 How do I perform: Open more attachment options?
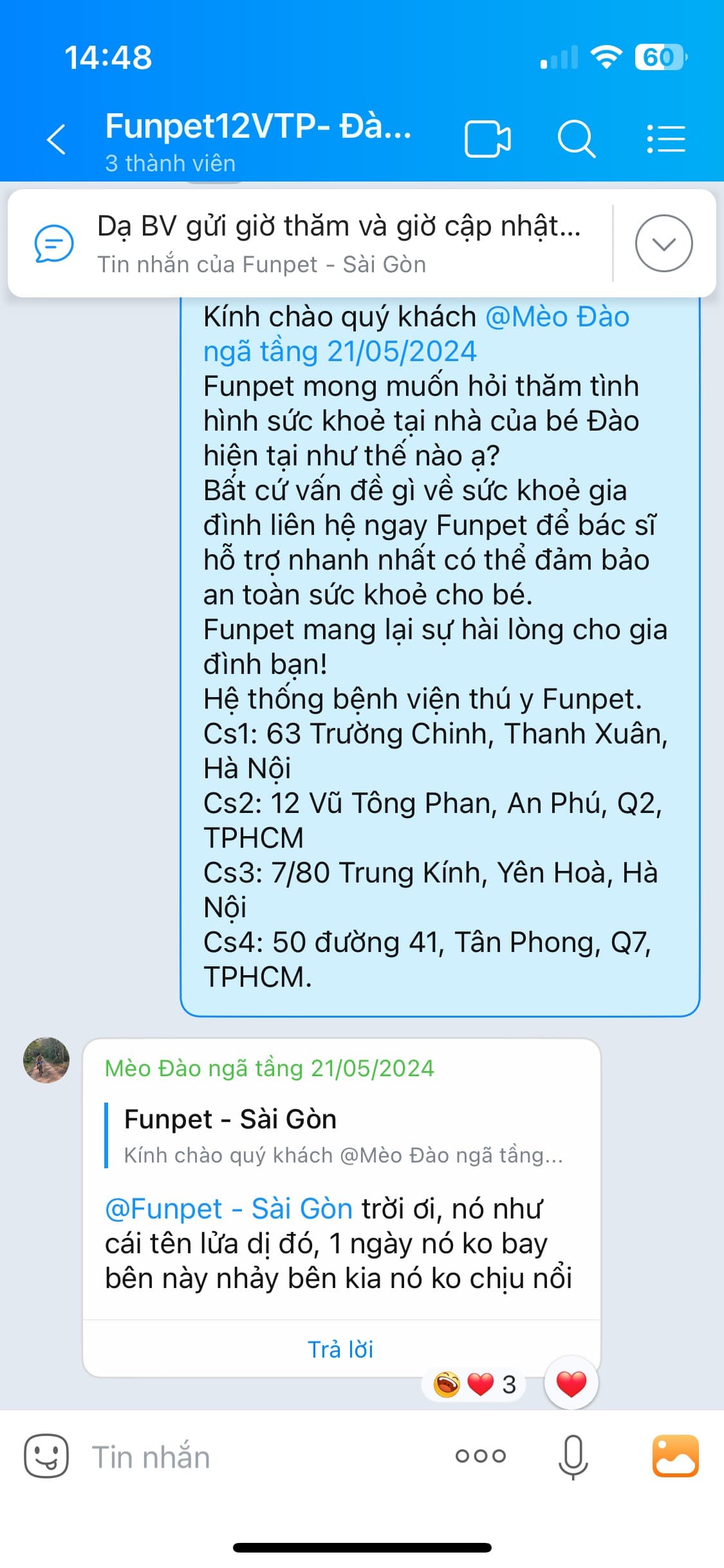coord(480,1456)
